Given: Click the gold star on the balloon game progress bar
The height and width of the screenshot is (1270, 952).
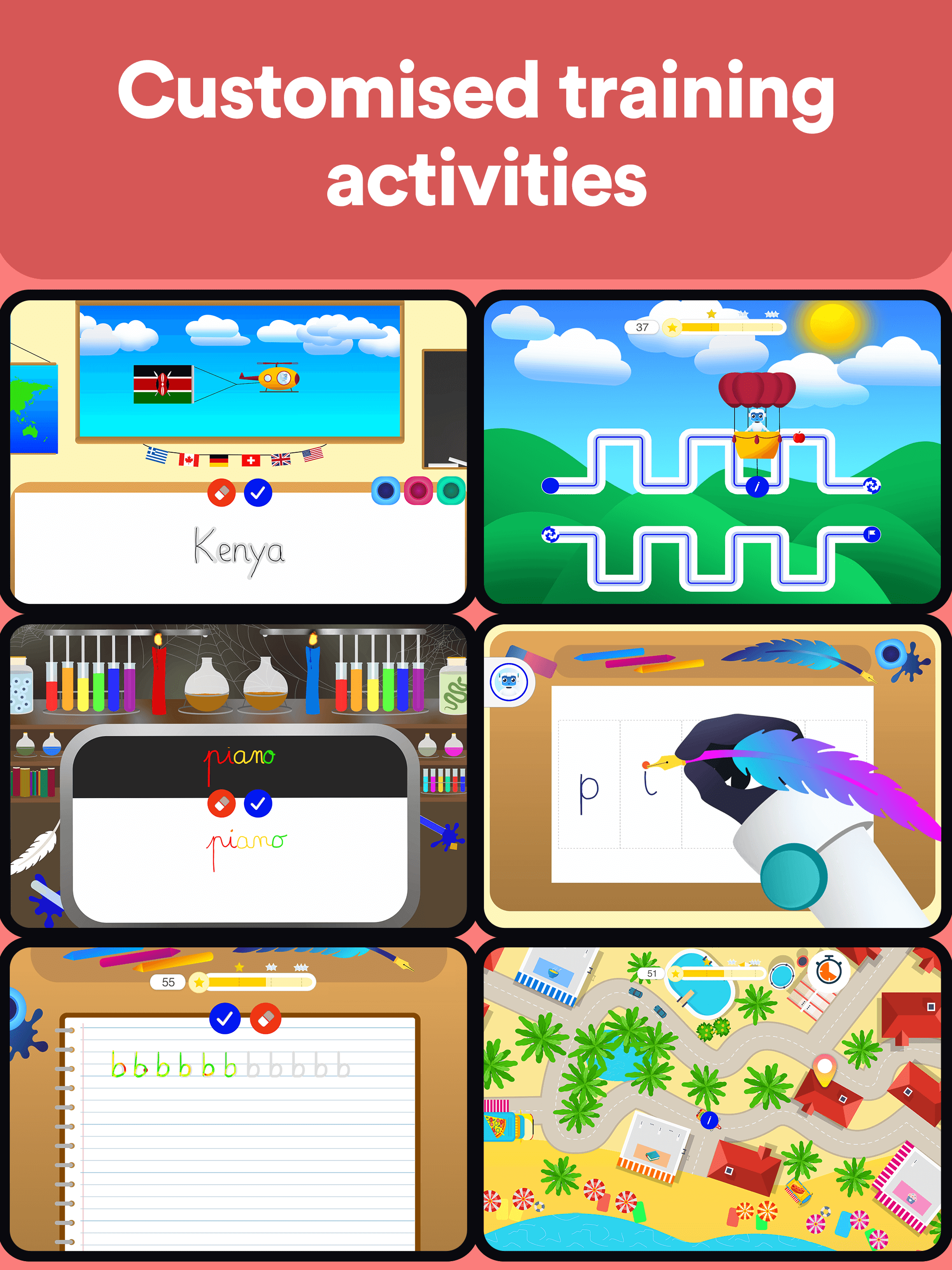Looking at the screenshot, I should [672, 327].
